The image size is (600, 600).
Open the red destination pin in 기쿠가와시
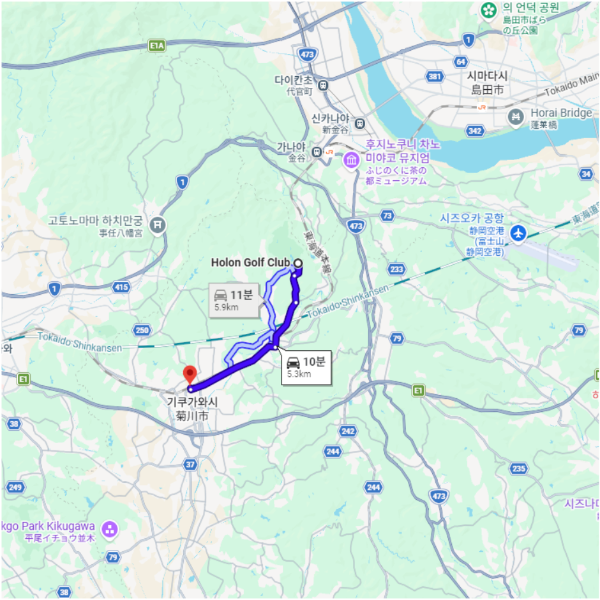(x=189, y=376)
